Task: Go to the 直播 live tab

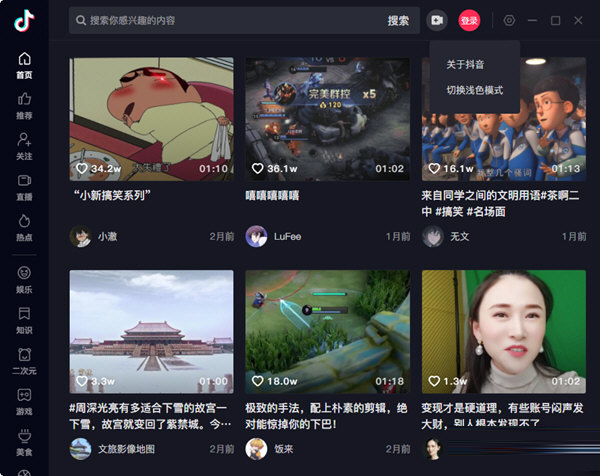Action: (x=24, y=188)
